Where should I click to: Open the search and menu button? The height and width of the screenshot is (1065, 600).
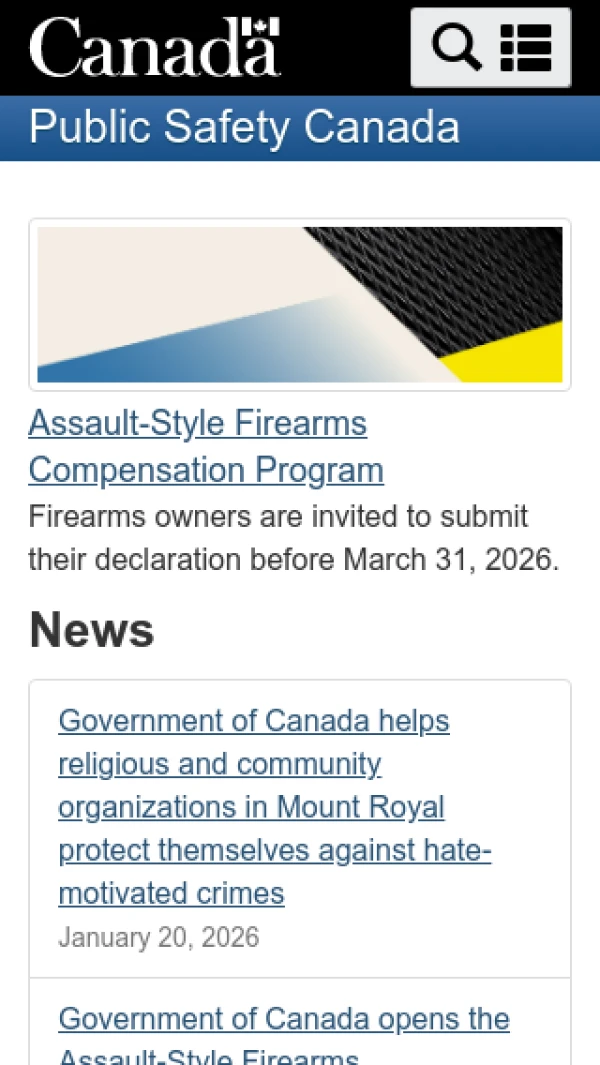[491, 48]
